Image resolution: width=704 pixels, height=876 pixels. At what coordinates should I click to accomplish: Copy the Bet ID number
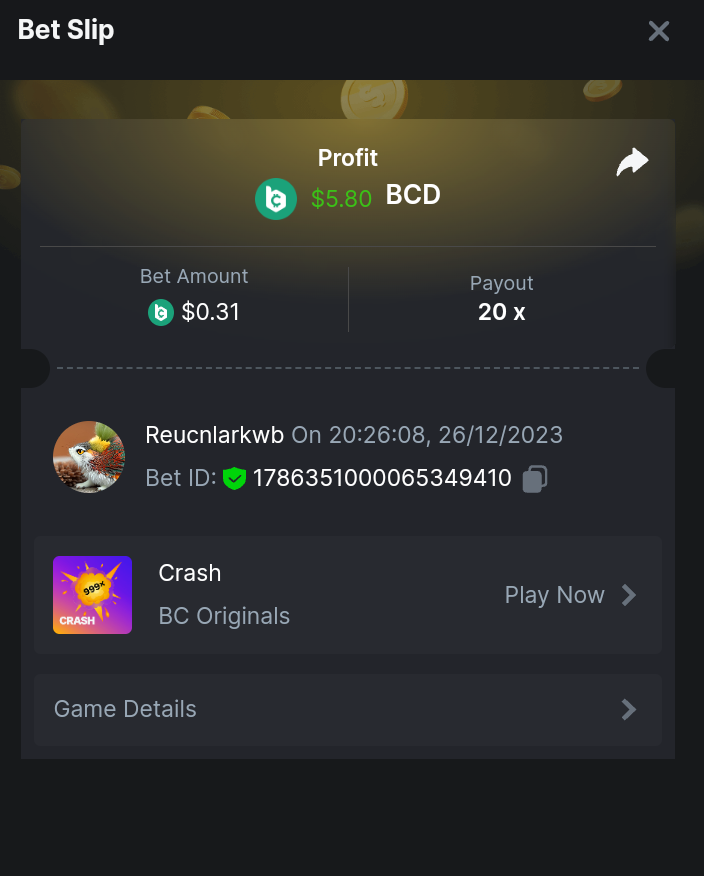point(535,479)
